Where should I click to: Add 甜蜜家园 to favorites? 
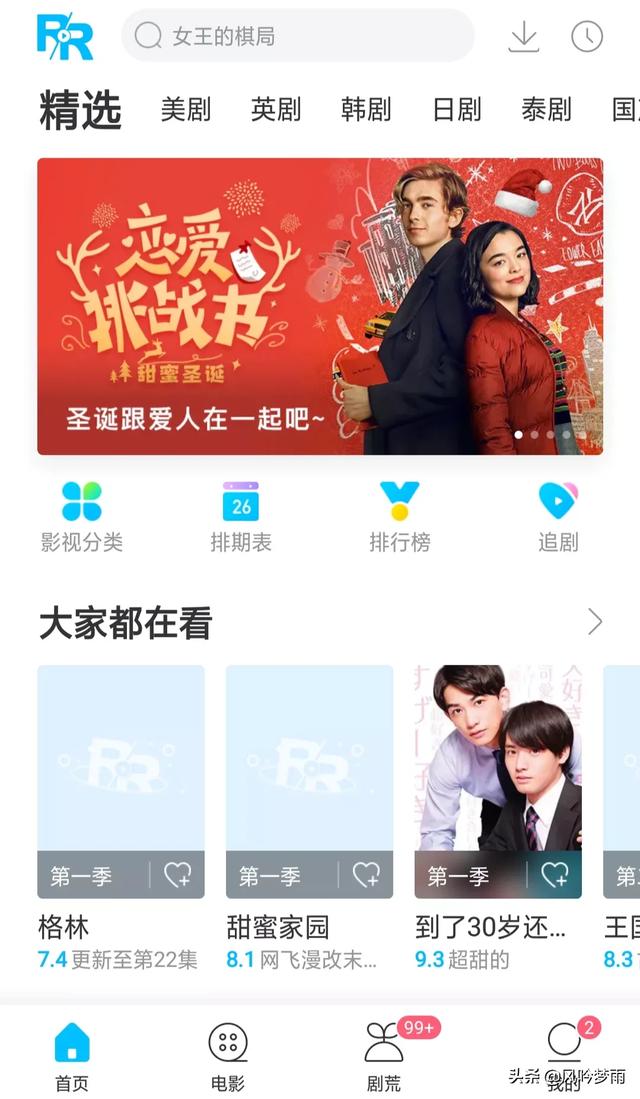tap(366, 876)
